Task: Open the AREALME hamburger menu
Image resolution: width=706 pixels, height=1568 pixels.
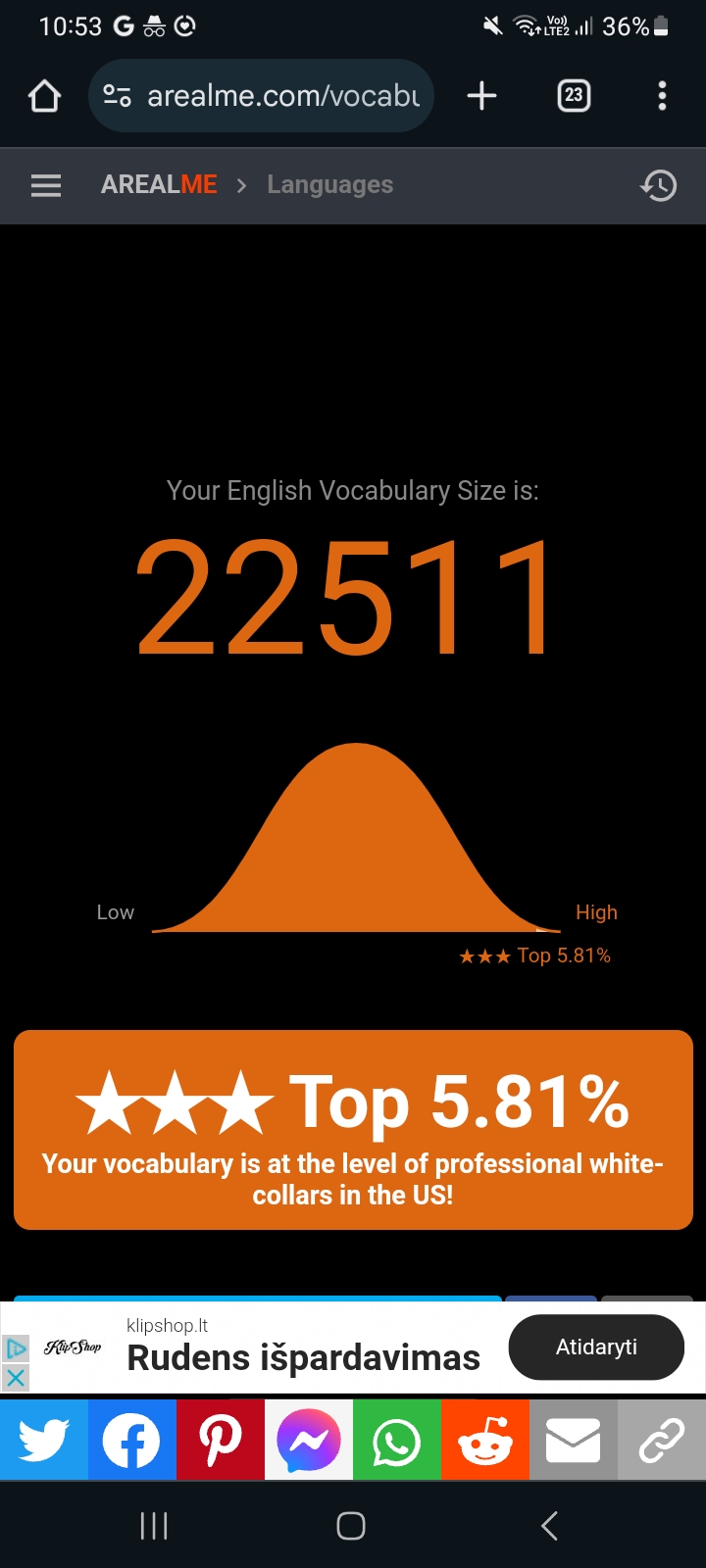Action: pyautogui.click(x=46, y=185)
